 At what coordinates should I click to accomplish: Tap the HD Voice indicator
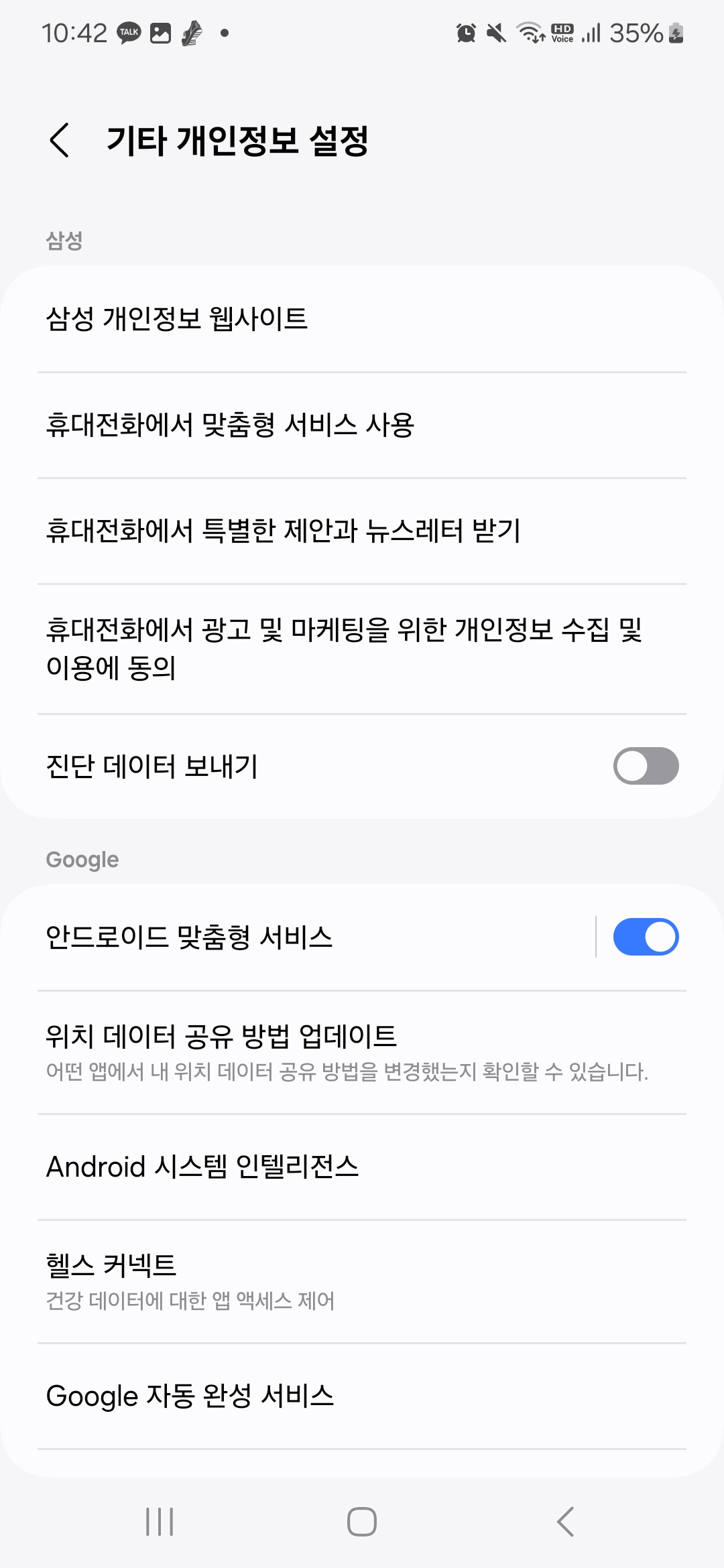(x=563, y=31)
